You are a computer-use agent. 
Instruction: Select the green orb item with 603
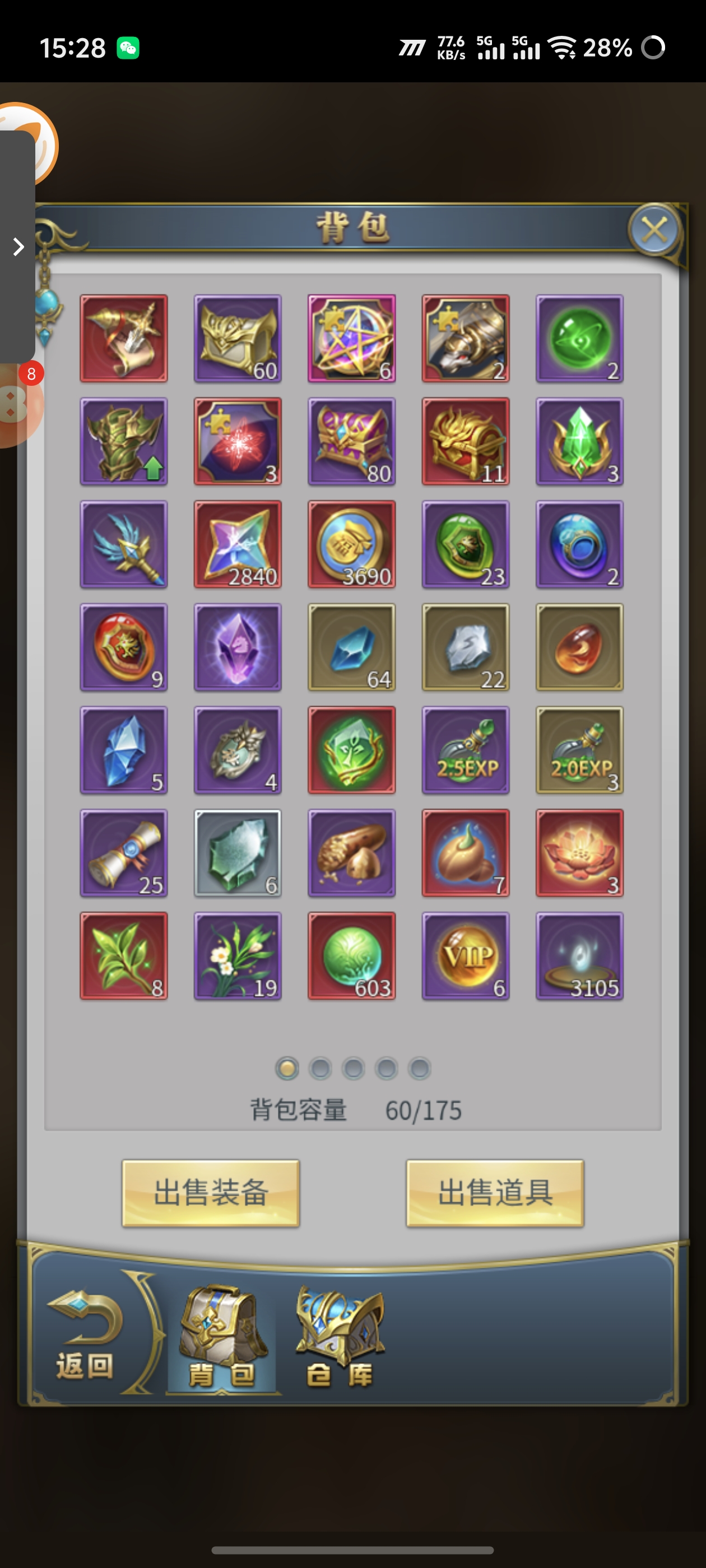point(351,956)
